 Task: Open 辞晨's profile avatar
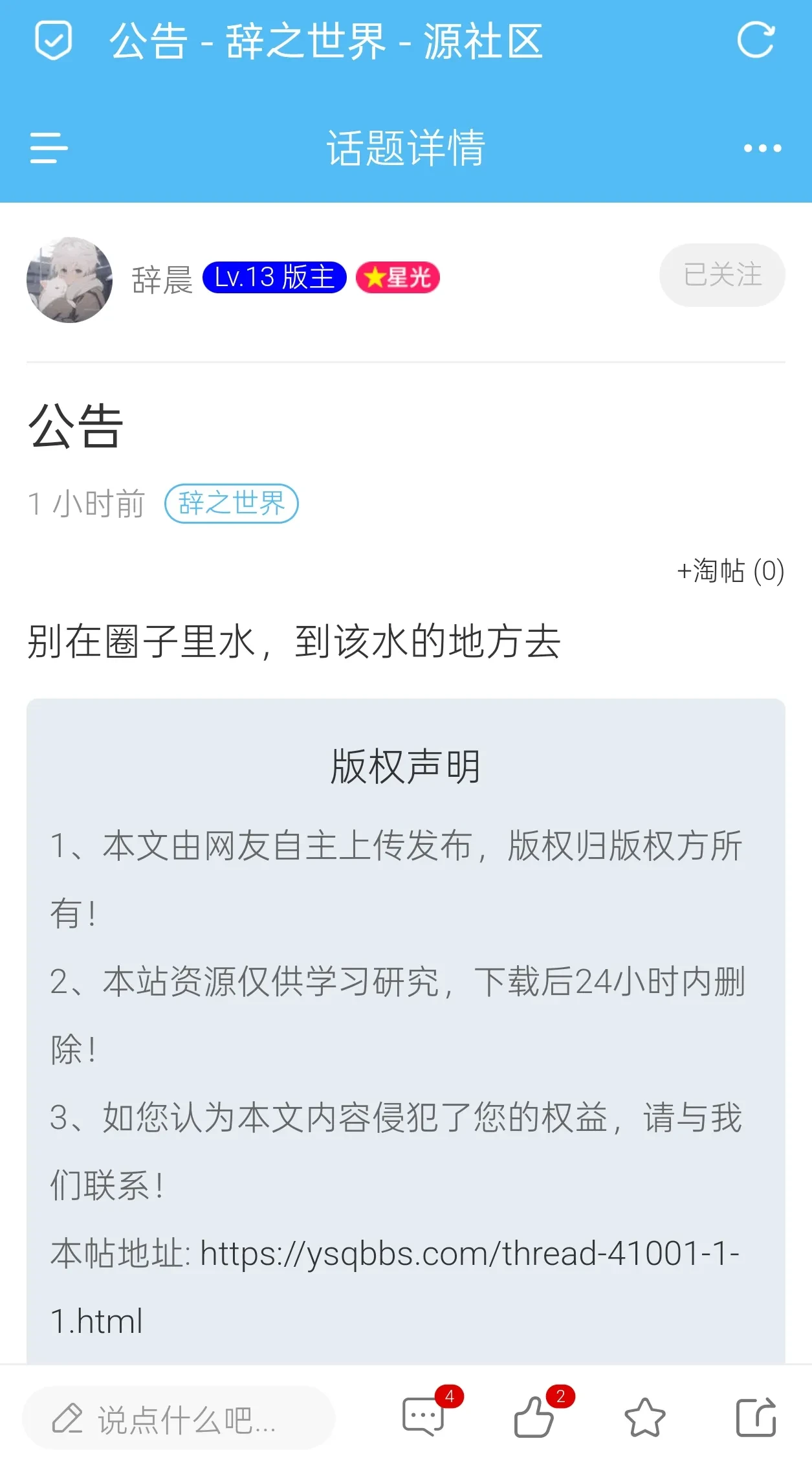pyautogui.click(x=69, y=280)
